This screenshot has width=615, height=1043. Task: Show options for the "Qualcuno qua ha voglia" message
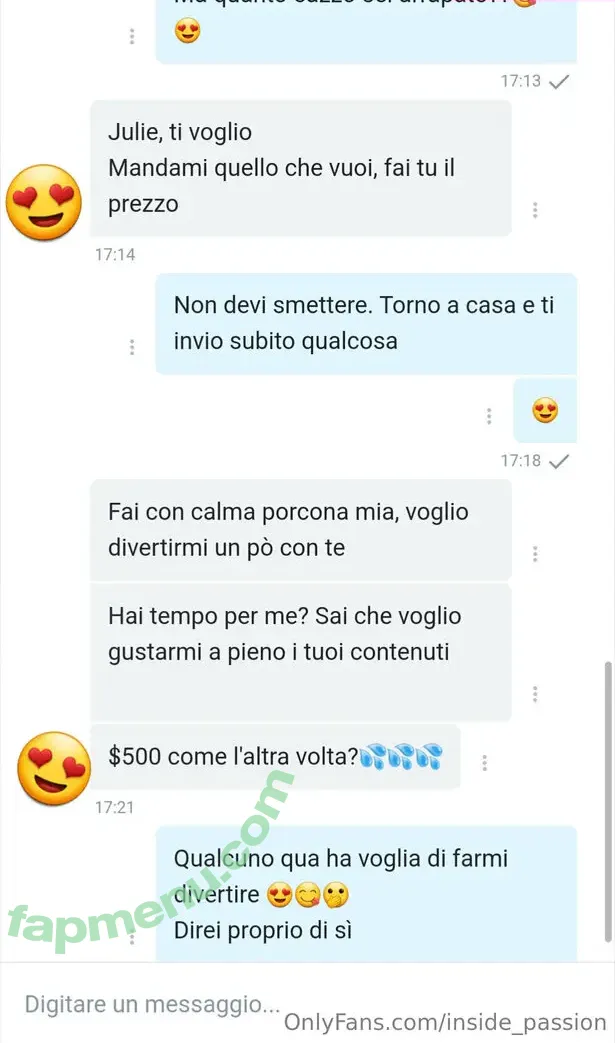pos(132,938)
